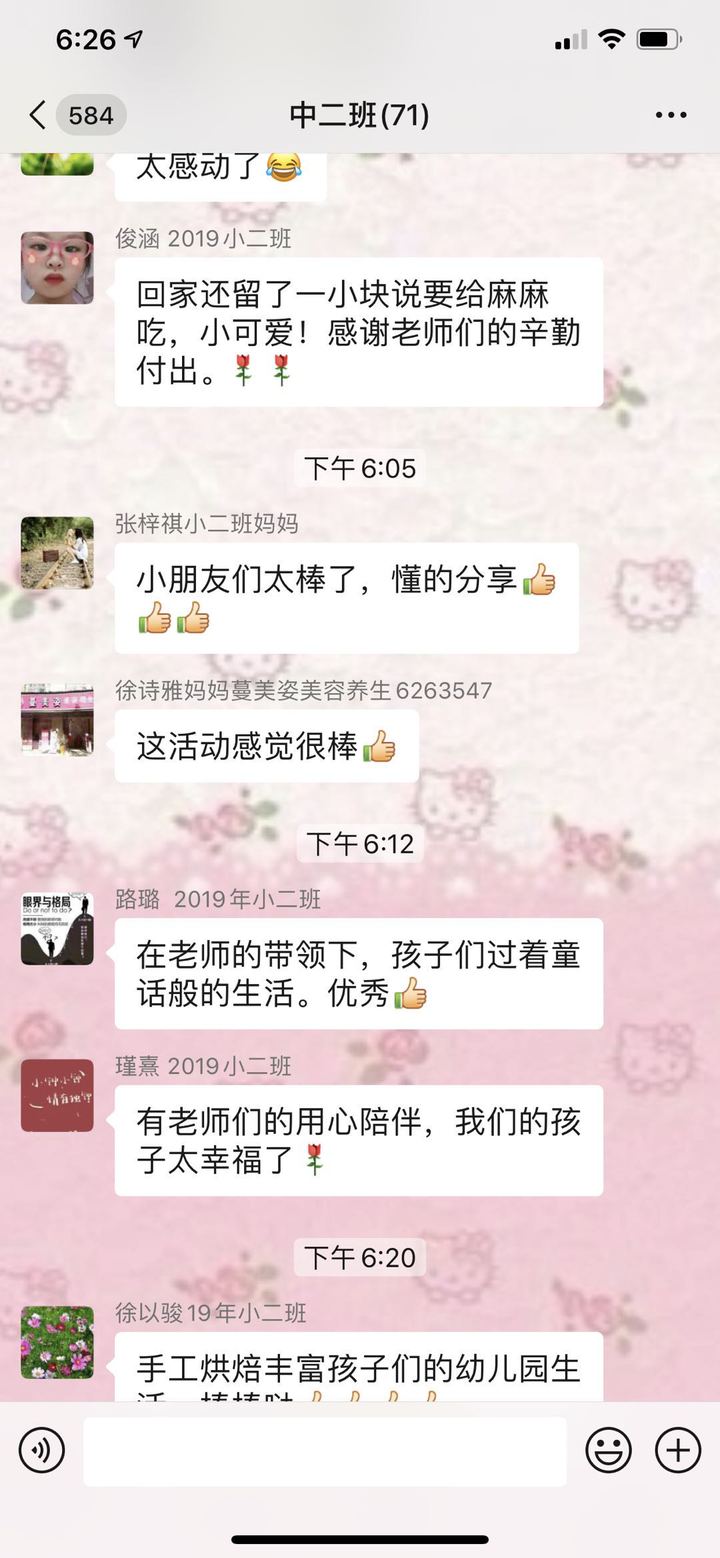Open 徐以骏's flower avatar profile

click(57, 1342)
